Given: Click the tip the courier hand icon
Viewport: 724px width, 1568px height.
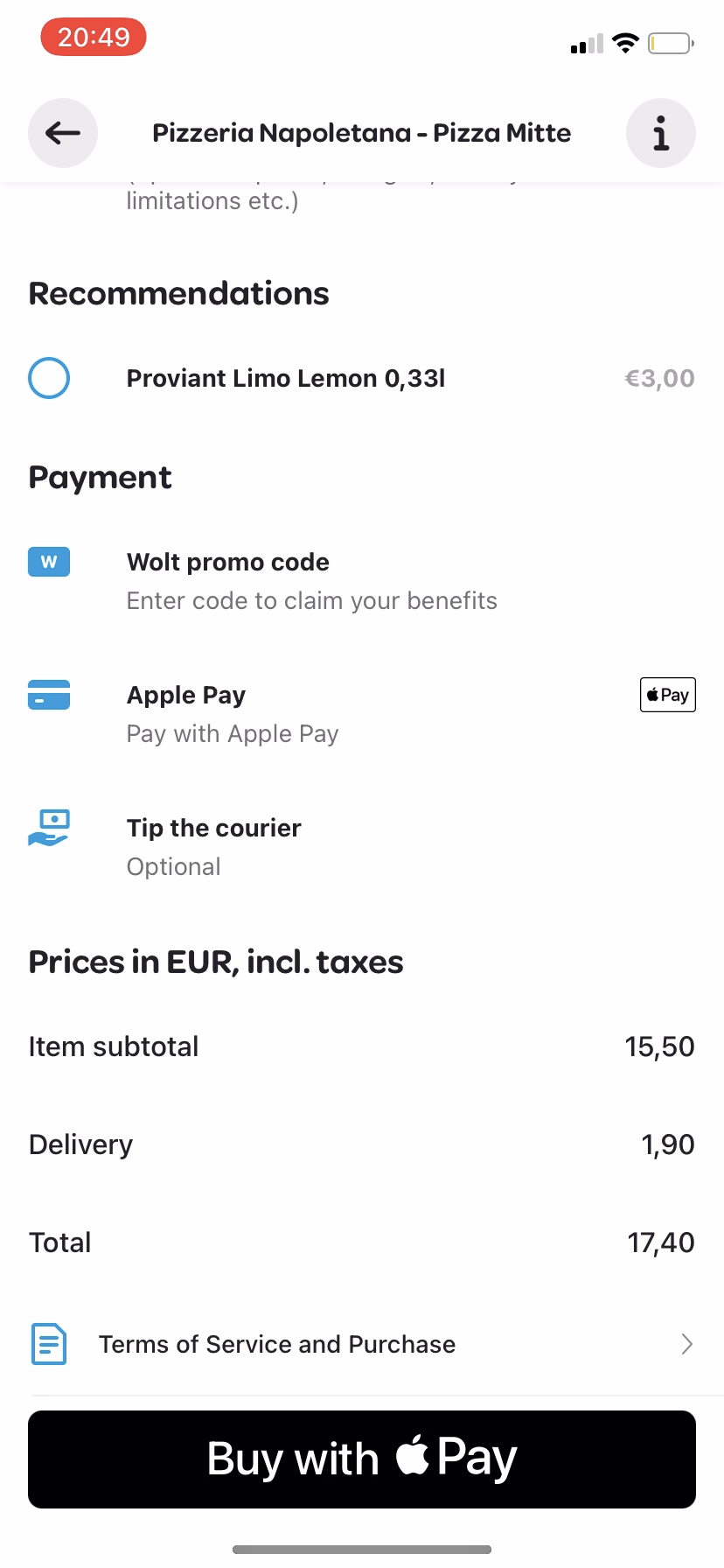Looking at the screenshot, I should click(x=50, y=828).
